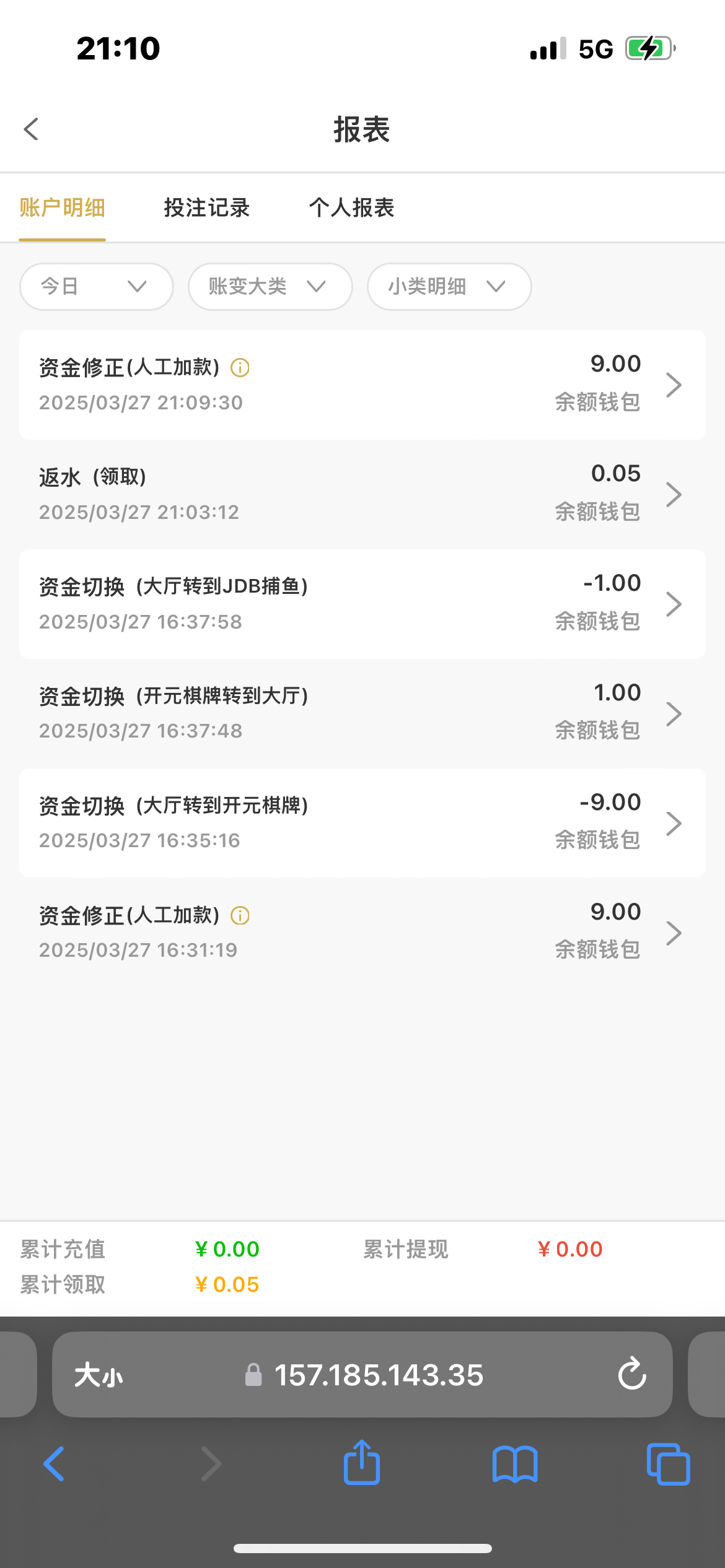Select the 账户明细 tab
This screenshot has height=1568, width=725.
tap(62, 207)
